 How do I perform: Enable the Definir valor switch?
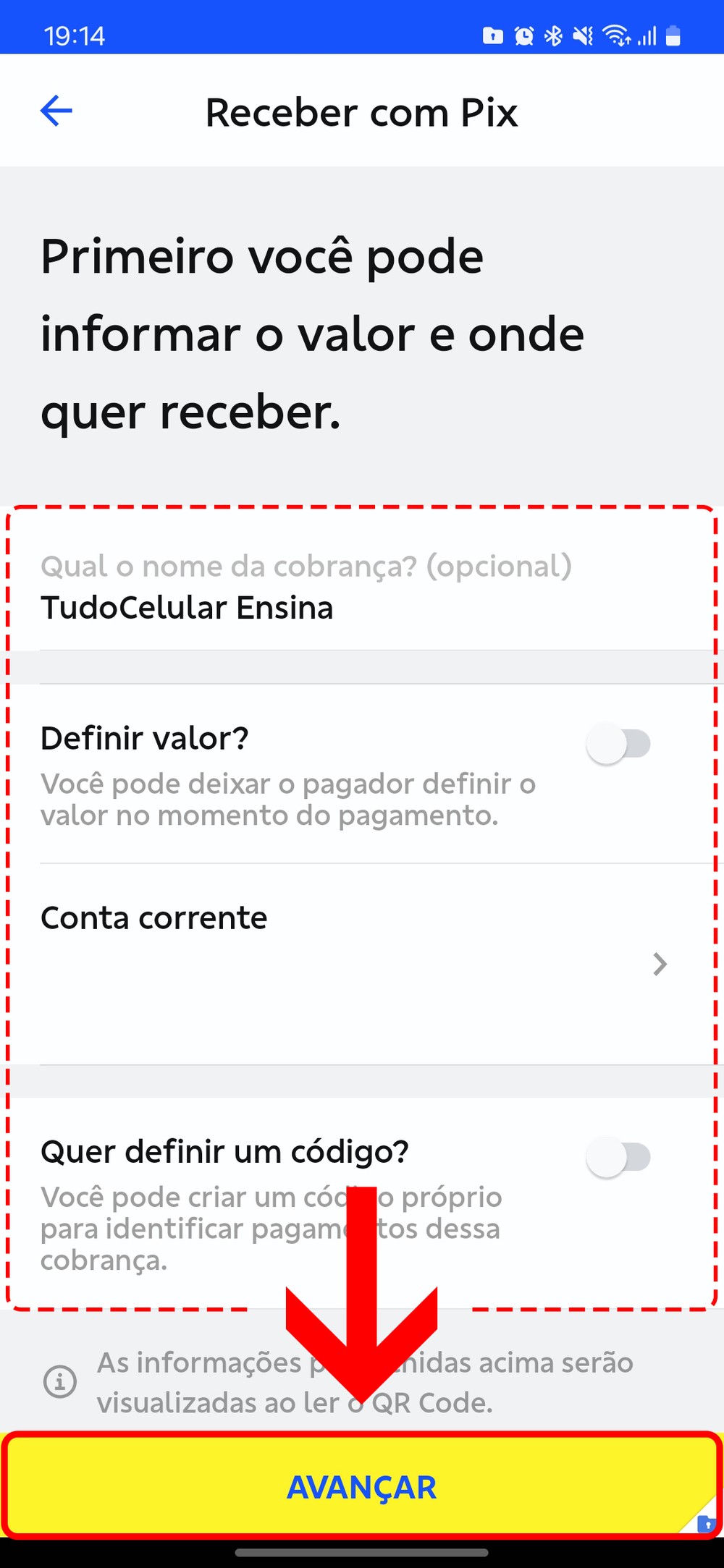(x=618, y=744)
